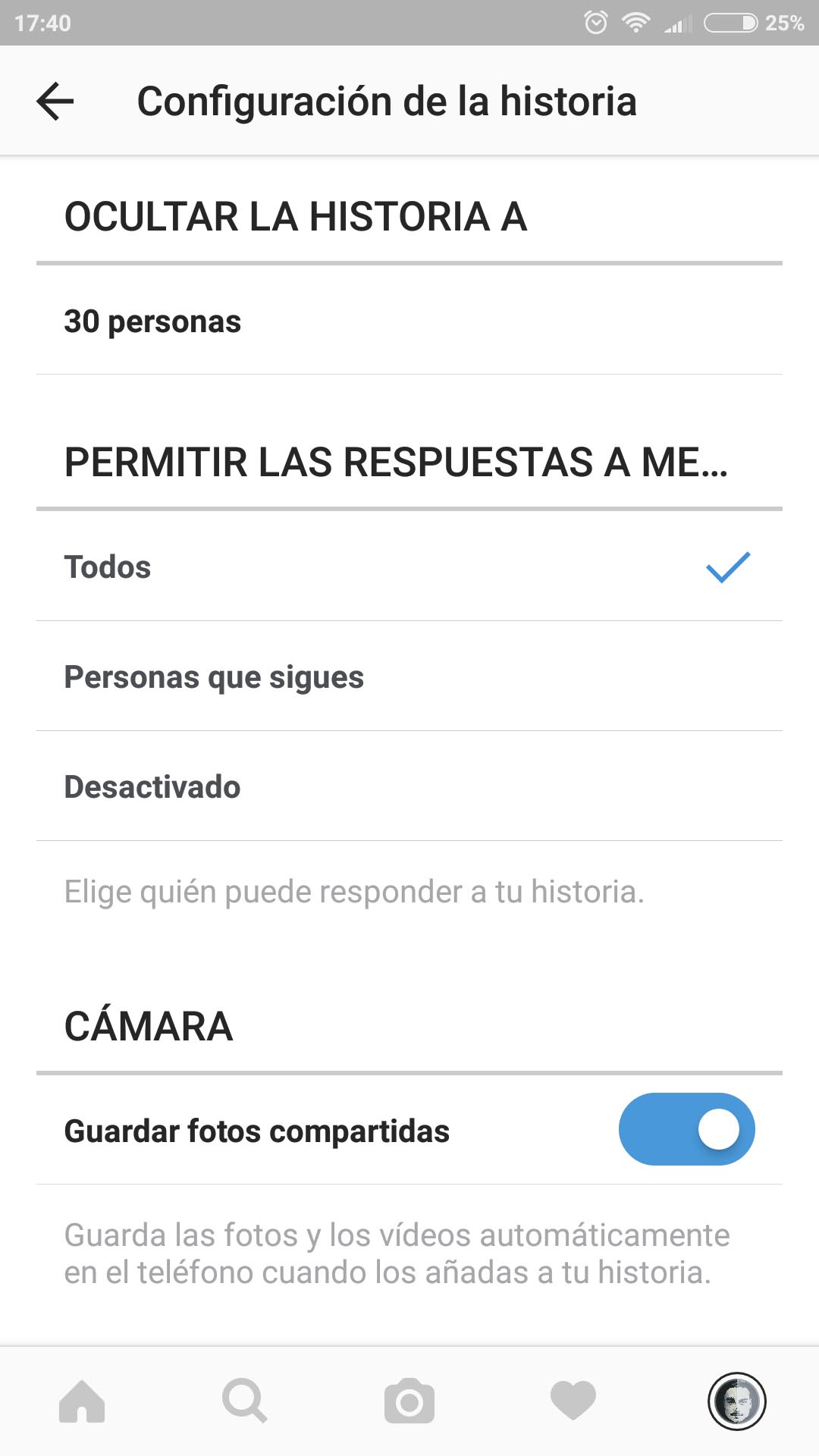Go to the profile tab
Screen dimensions: 819x1456
[x=737, y=1401]
